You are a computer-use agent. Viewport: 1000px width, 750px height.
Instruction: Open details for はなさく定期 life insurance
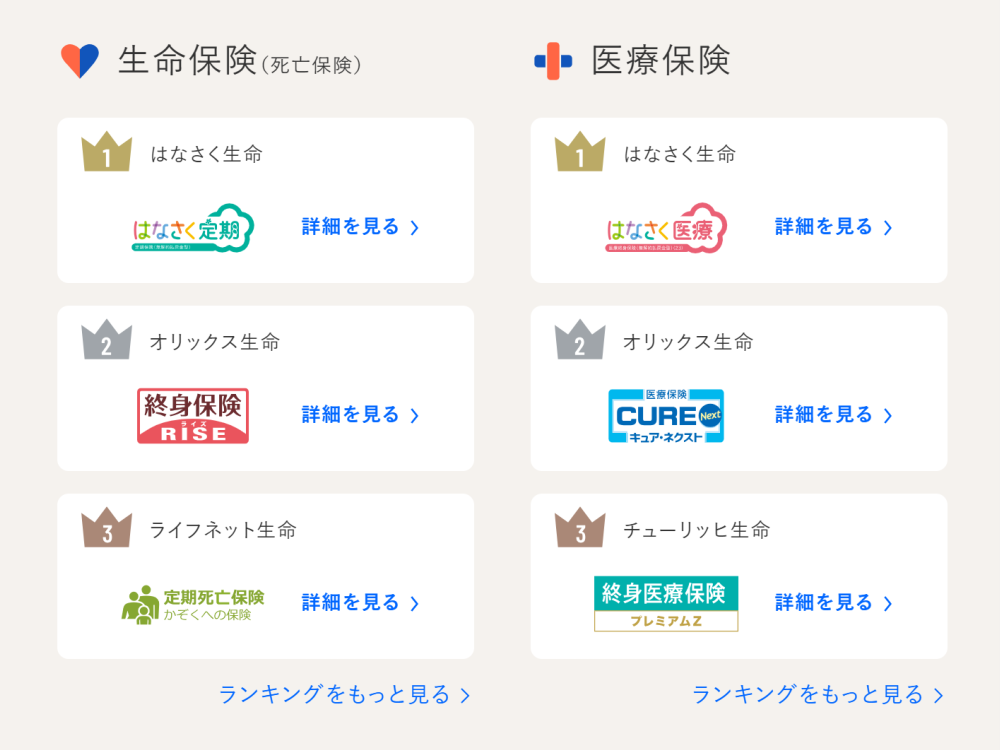(360, 227)
